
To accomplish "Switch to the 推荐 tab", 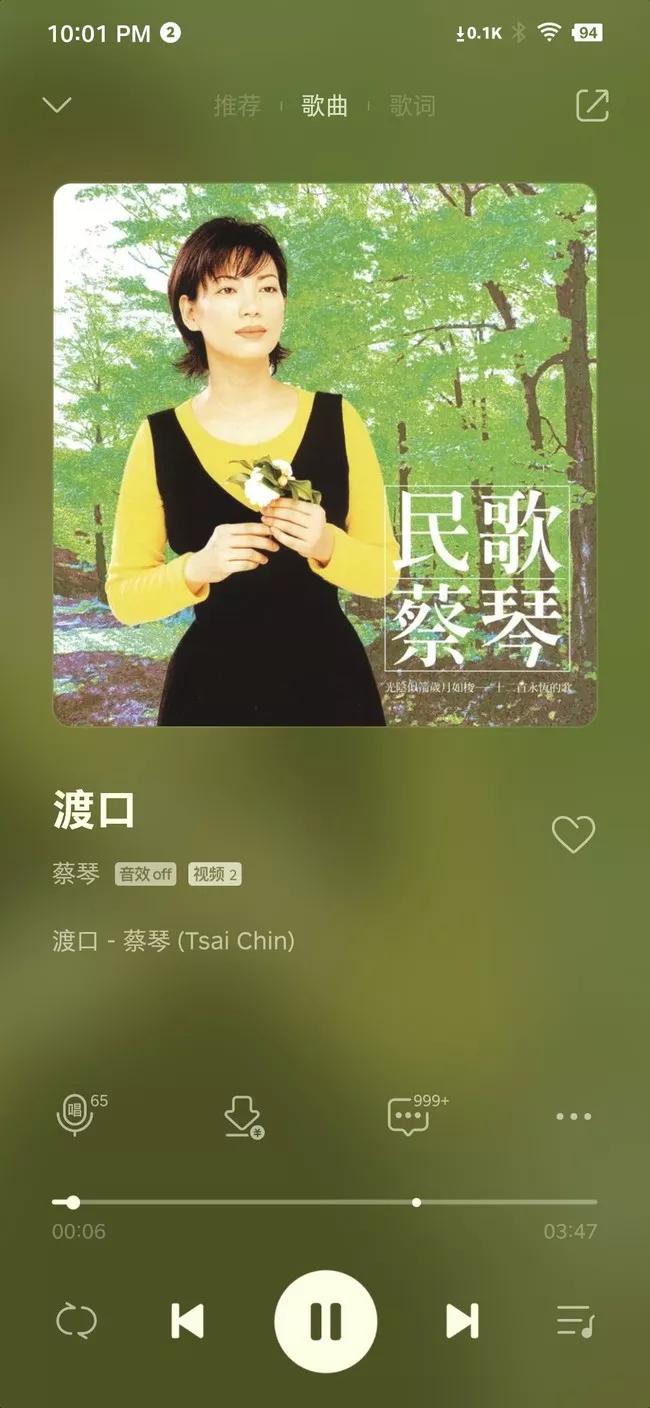I will point(237,106).
